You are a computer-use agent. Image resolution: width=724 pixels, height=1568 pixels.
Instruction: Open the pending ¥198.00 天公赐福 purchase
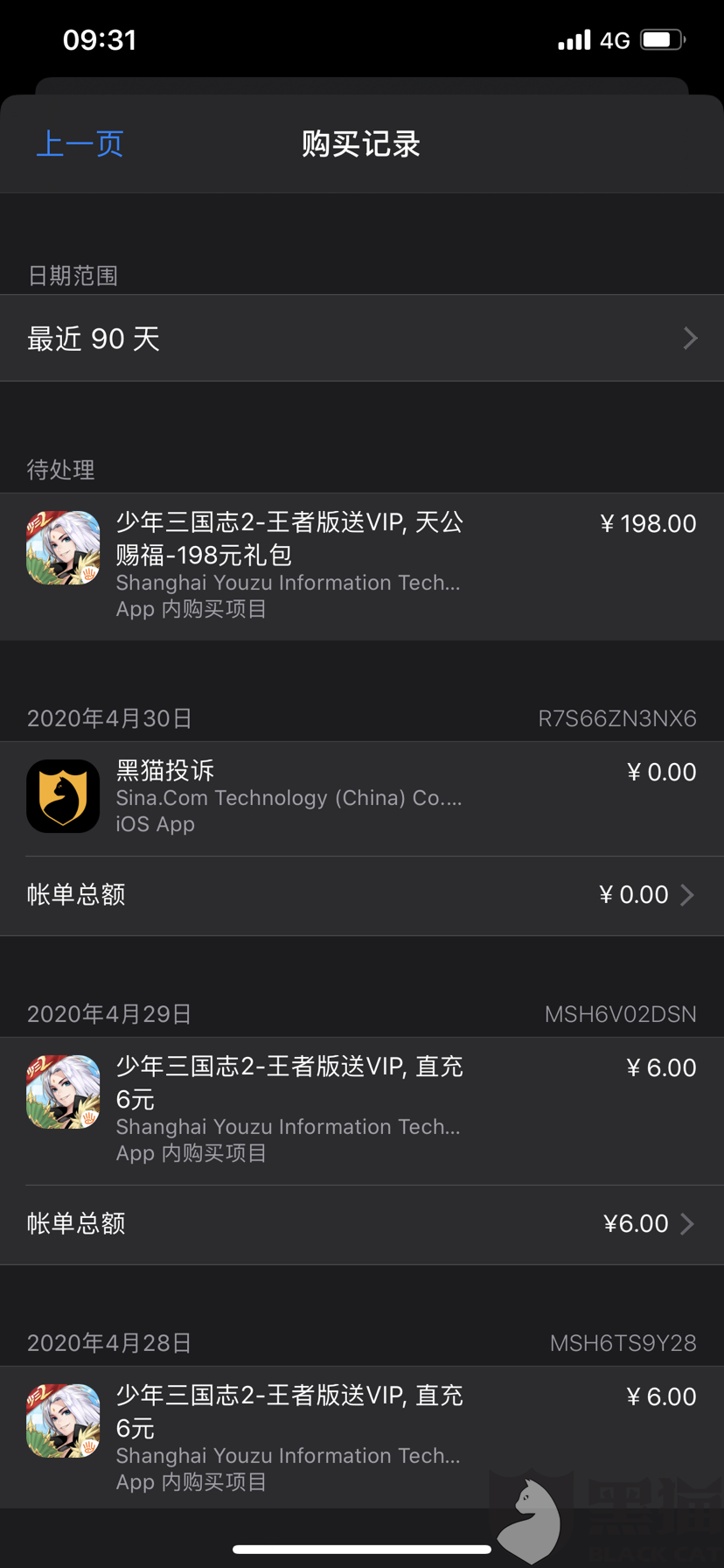point(362,565)
